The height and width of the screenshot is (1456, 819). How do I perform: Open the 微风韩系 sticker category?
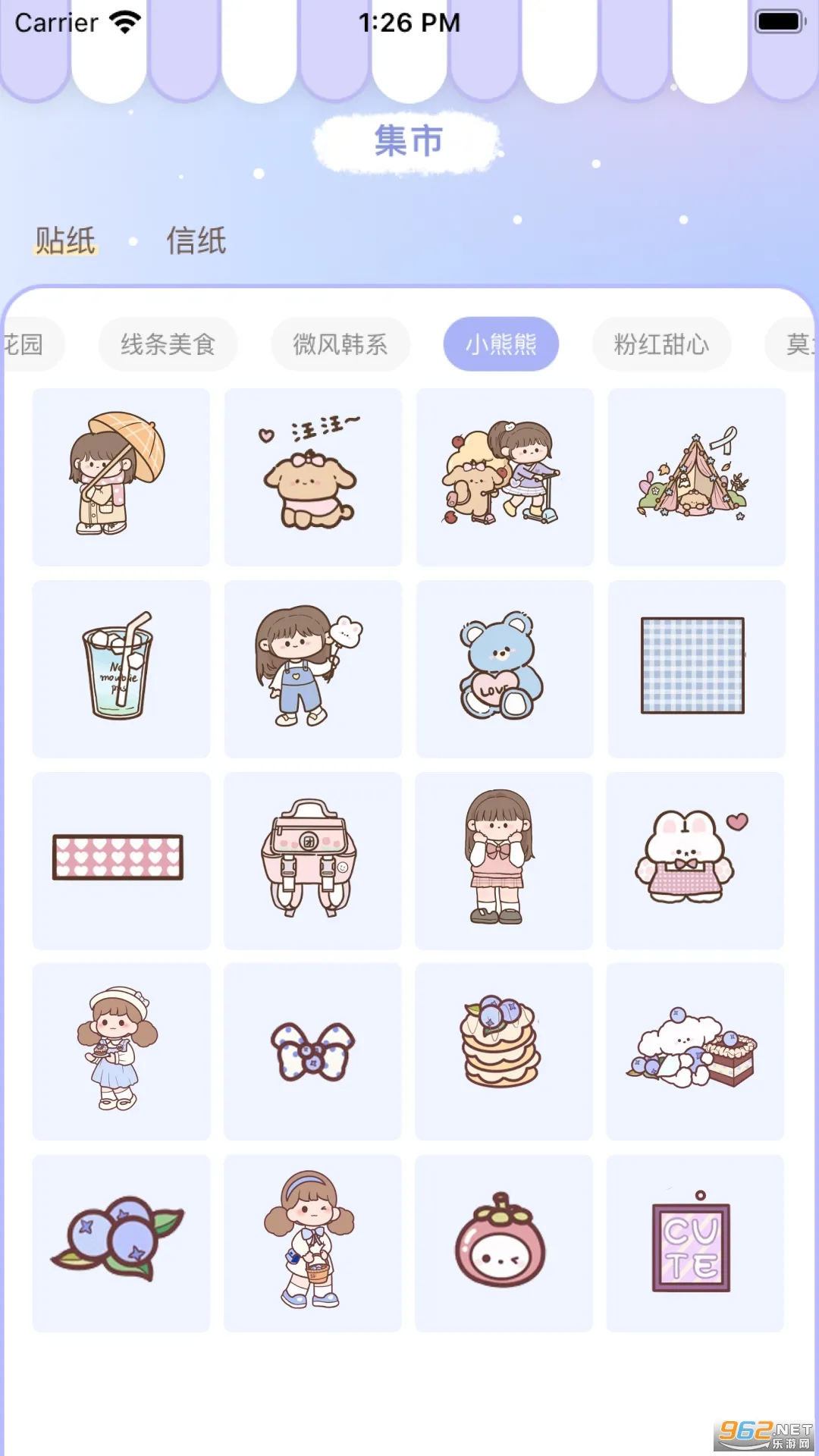340,344
